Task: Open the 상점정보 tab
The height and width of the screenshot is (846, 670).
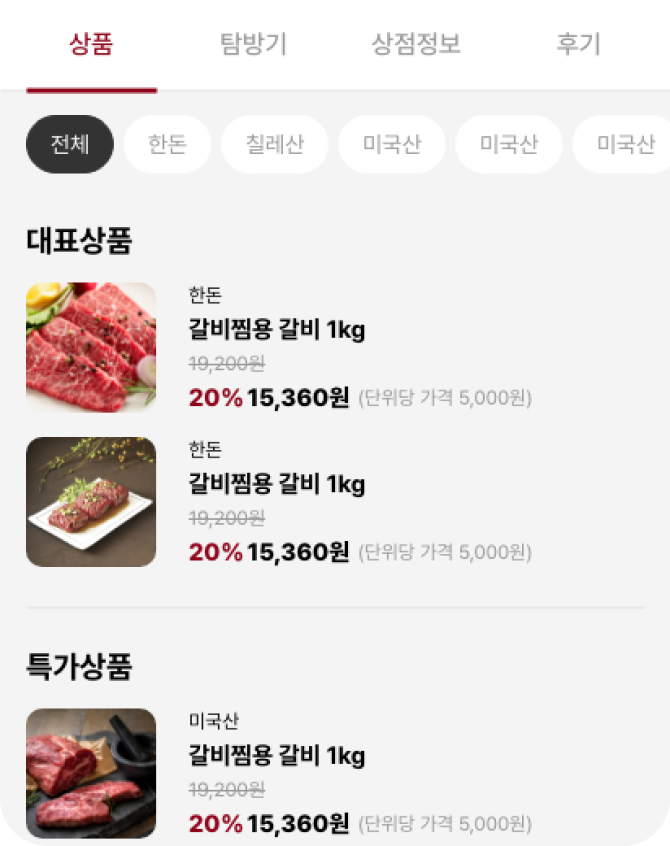Action: [x=416, y=44]
